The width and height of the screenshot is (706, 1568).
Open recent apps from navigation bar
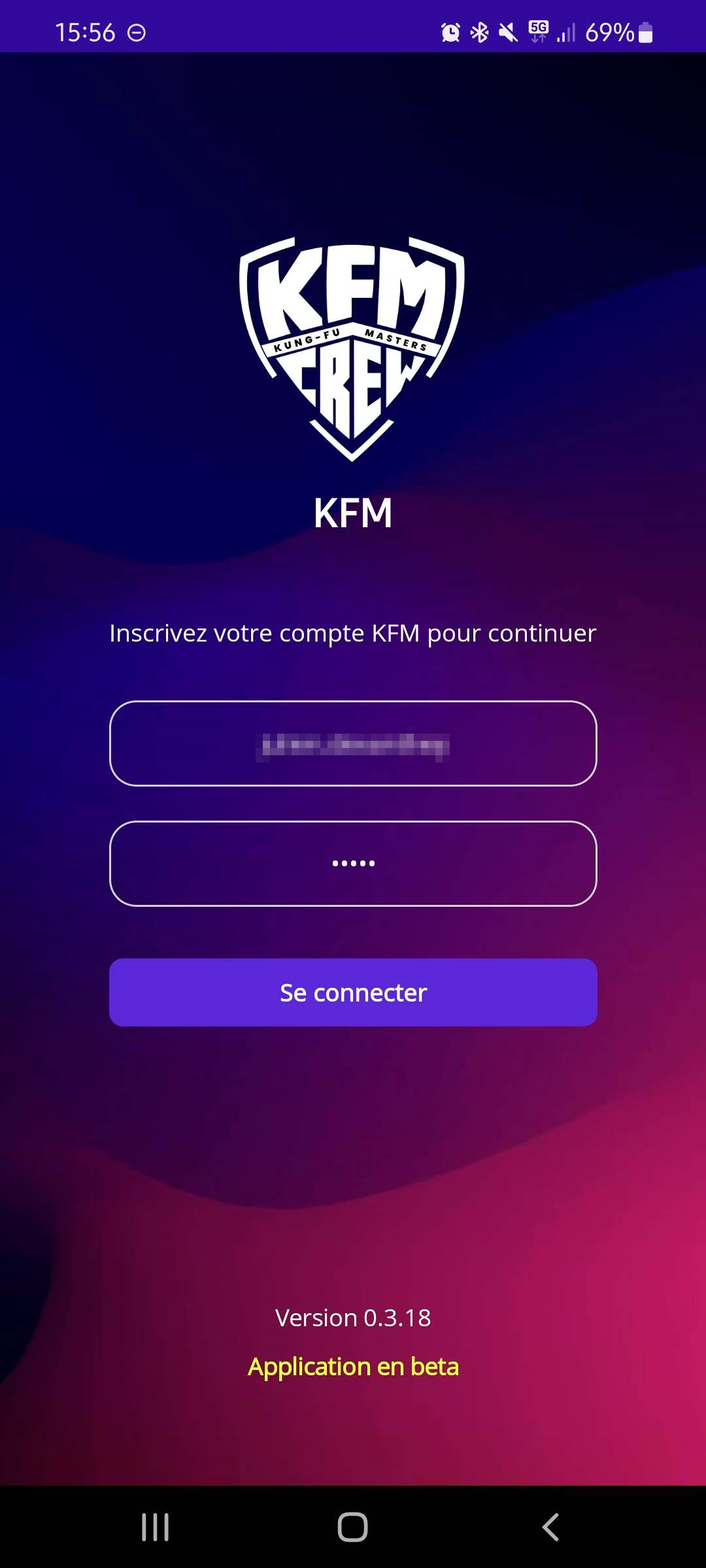tap(156, 1527)
